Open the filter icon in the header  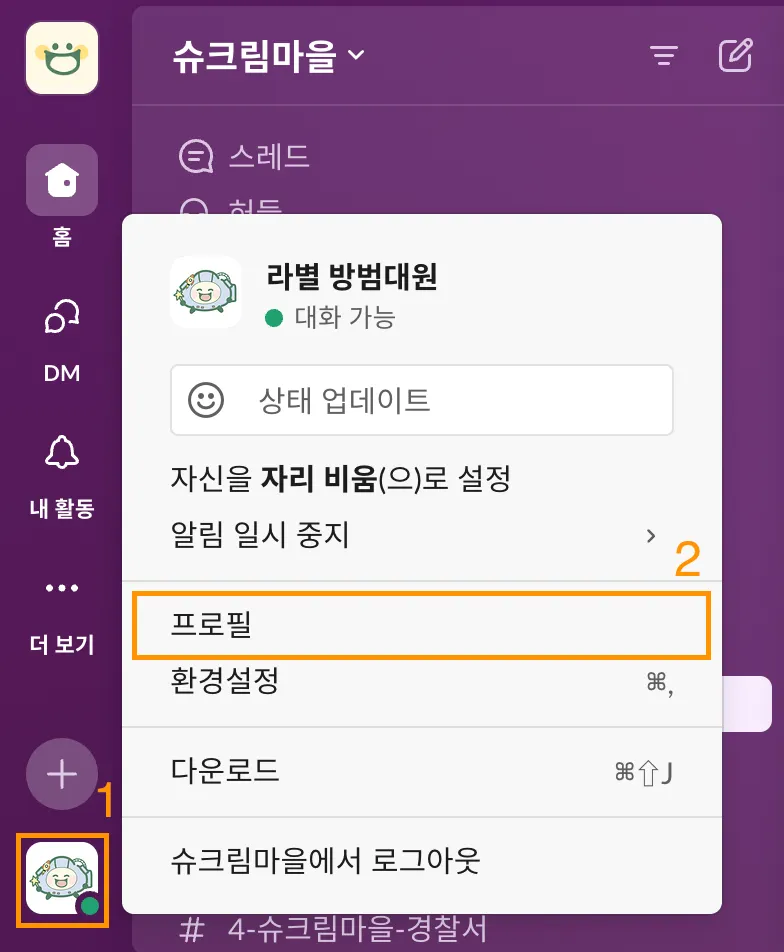pyautogui.click(x=664, y=56)
